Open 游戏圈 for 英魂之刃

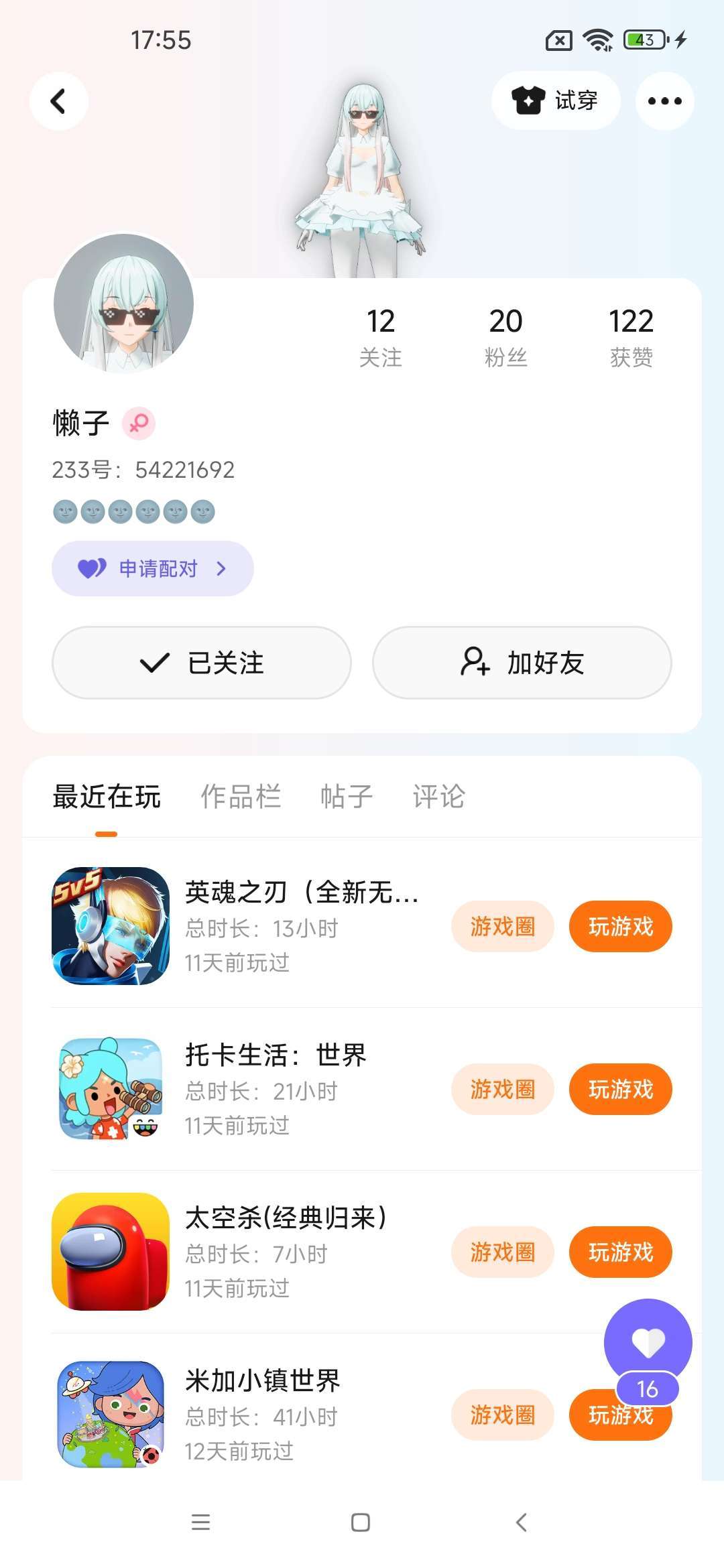(502, 927)
